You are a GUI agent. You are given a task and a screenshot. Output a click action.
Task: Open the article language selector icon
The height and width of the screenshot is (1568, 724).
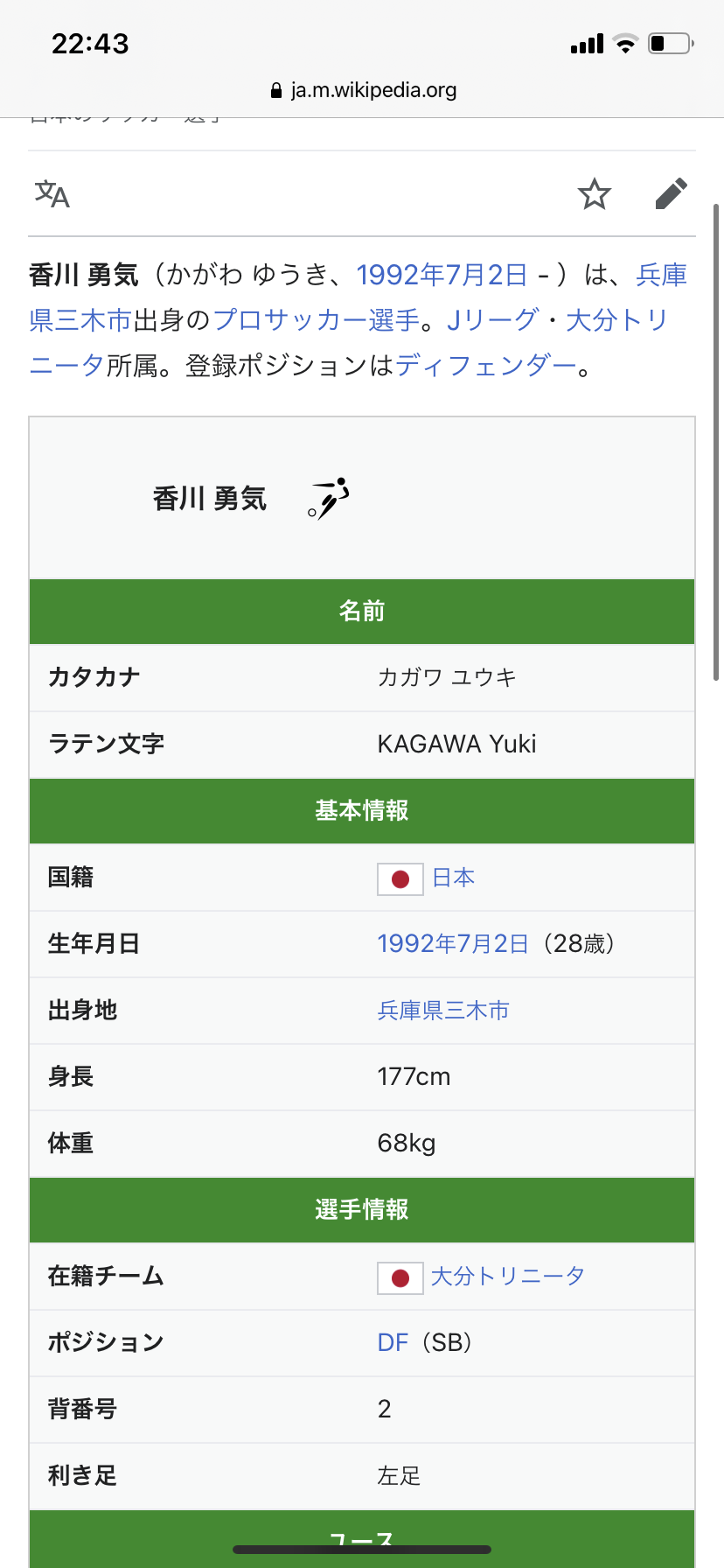[x=52, y=193]
